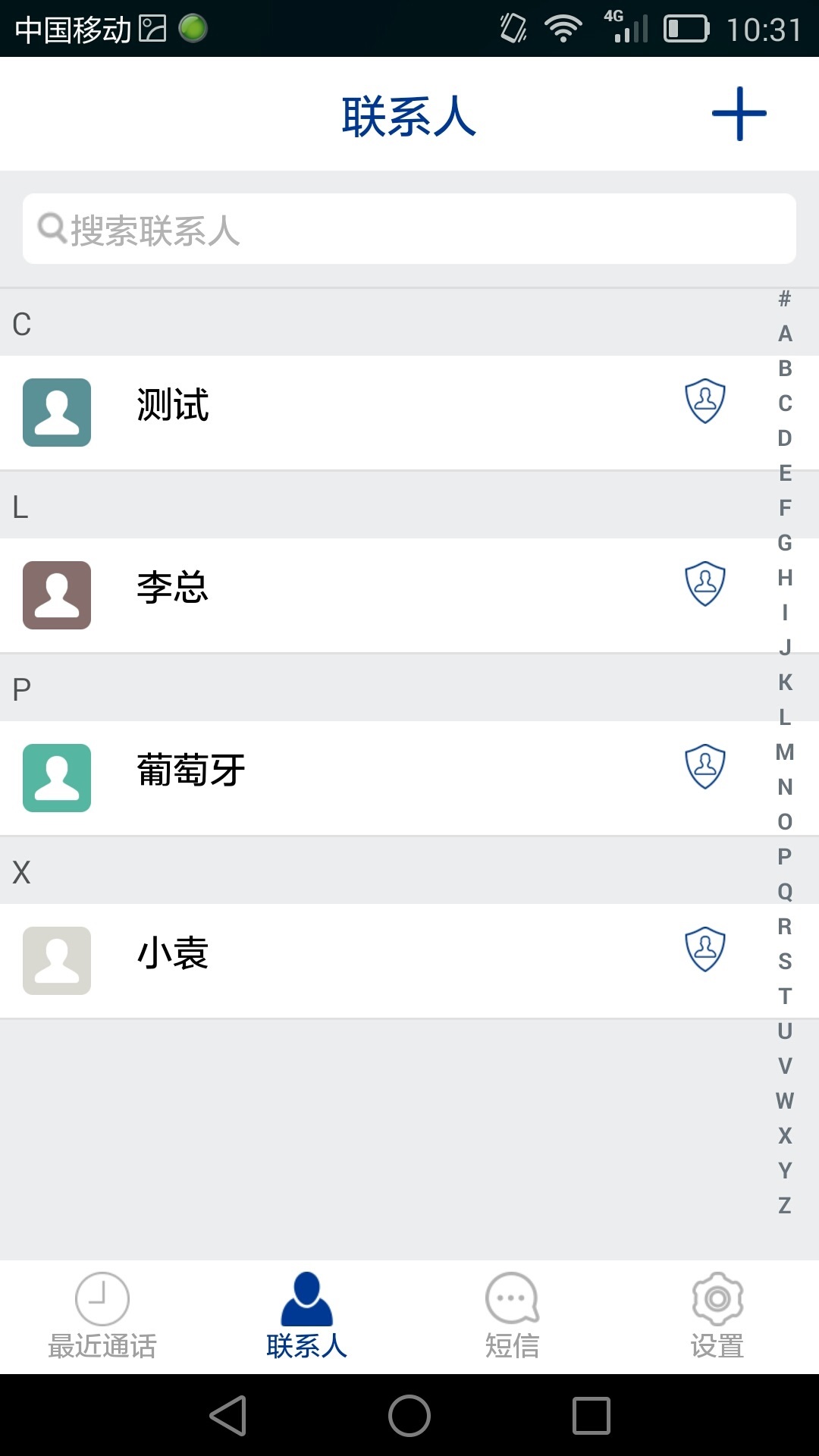
Task: Tap the avatar of contact 葡萄牙
Action: tap(57, 778)
